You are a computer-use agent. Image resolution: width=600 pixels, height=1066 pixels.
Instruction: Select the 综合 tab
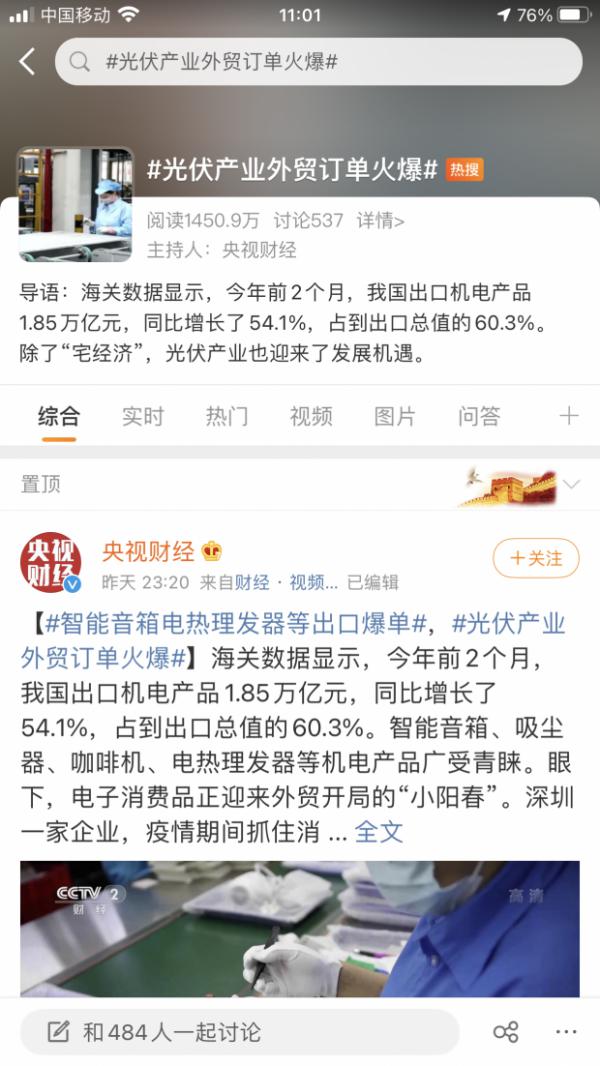tap(59, 416)
